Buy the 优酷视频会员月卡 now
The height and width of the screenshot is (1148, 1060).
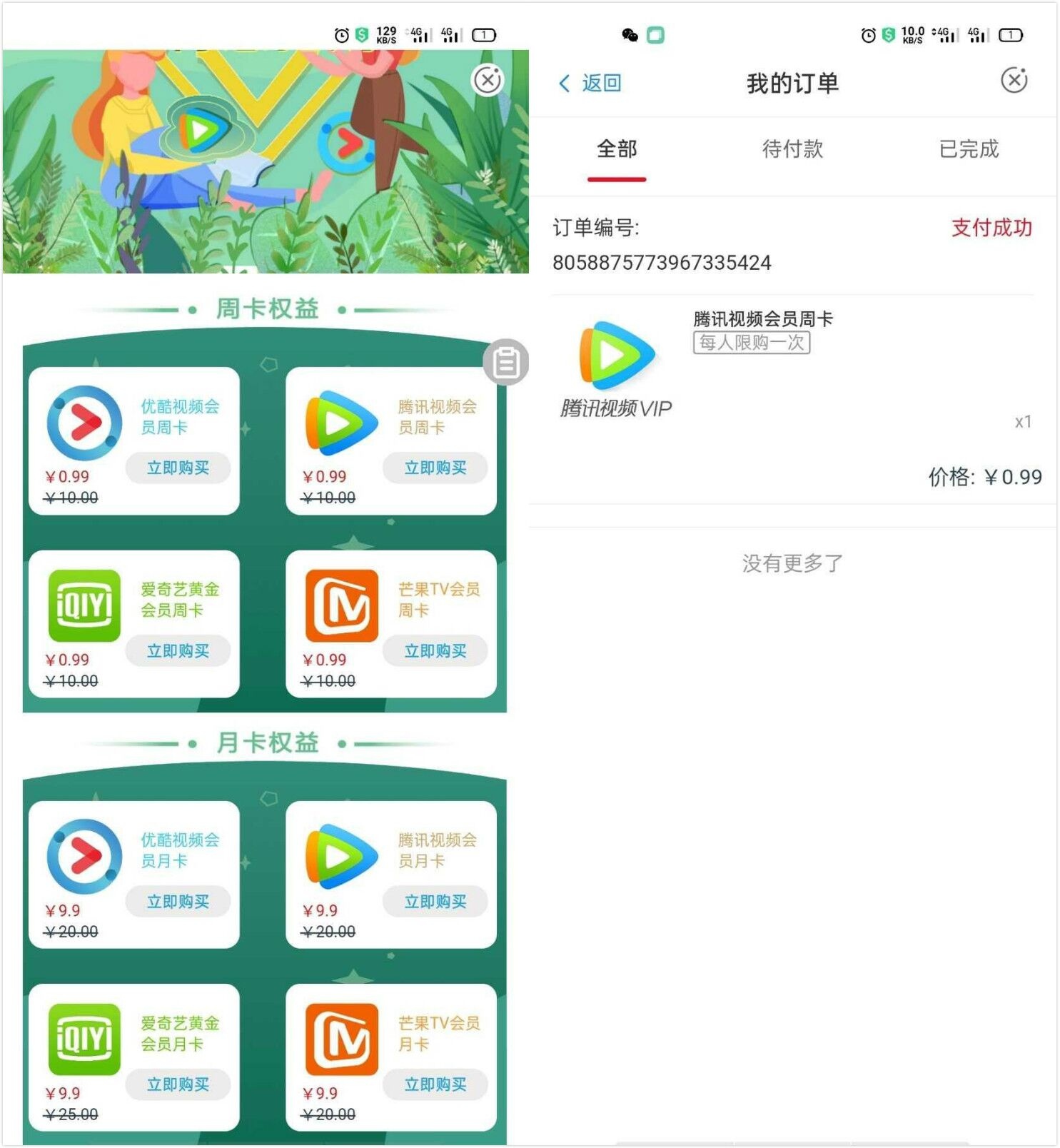click(178, 902)
